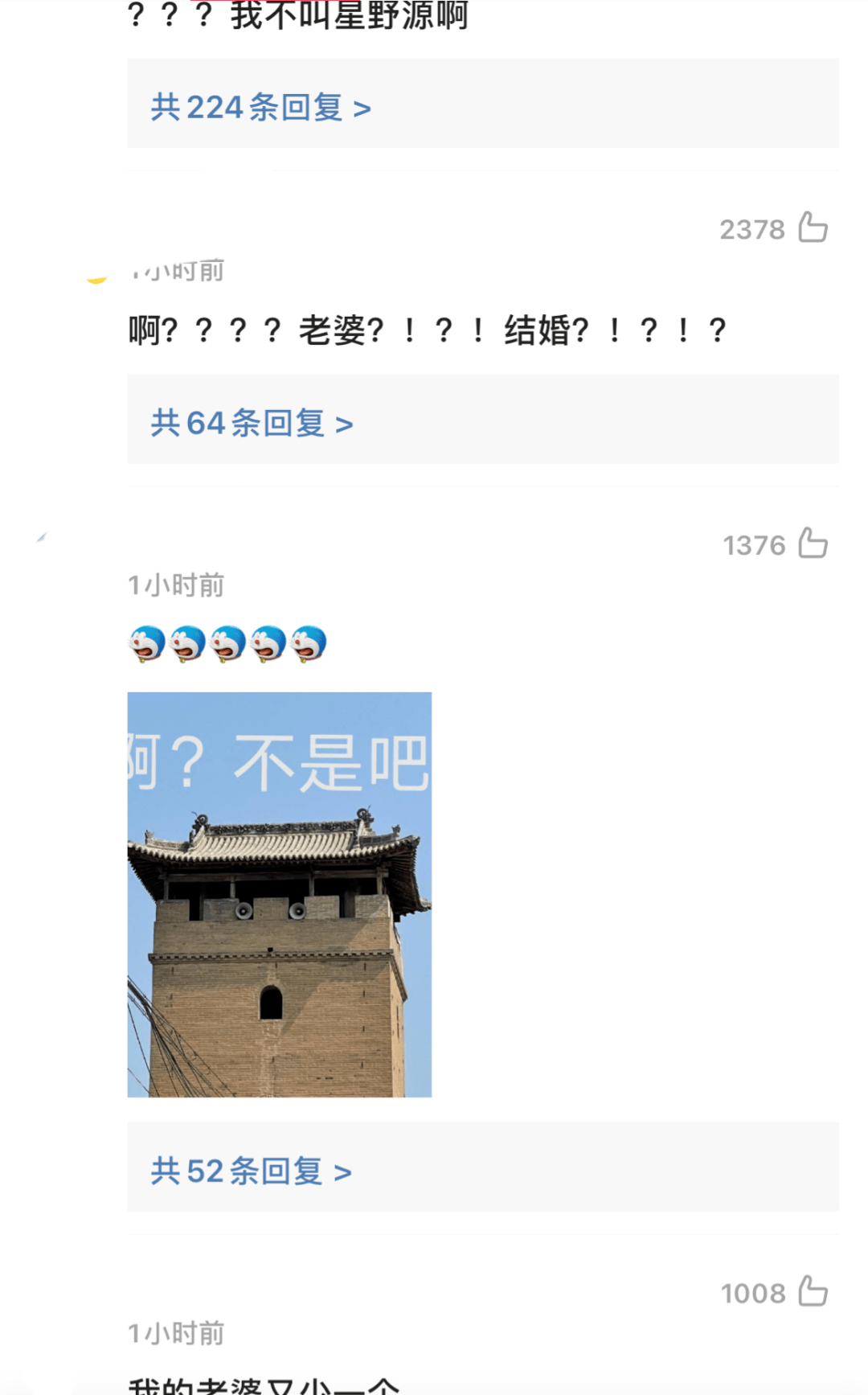Like the comment with 2378 likes
The image size is (868, 1395).
813,228
